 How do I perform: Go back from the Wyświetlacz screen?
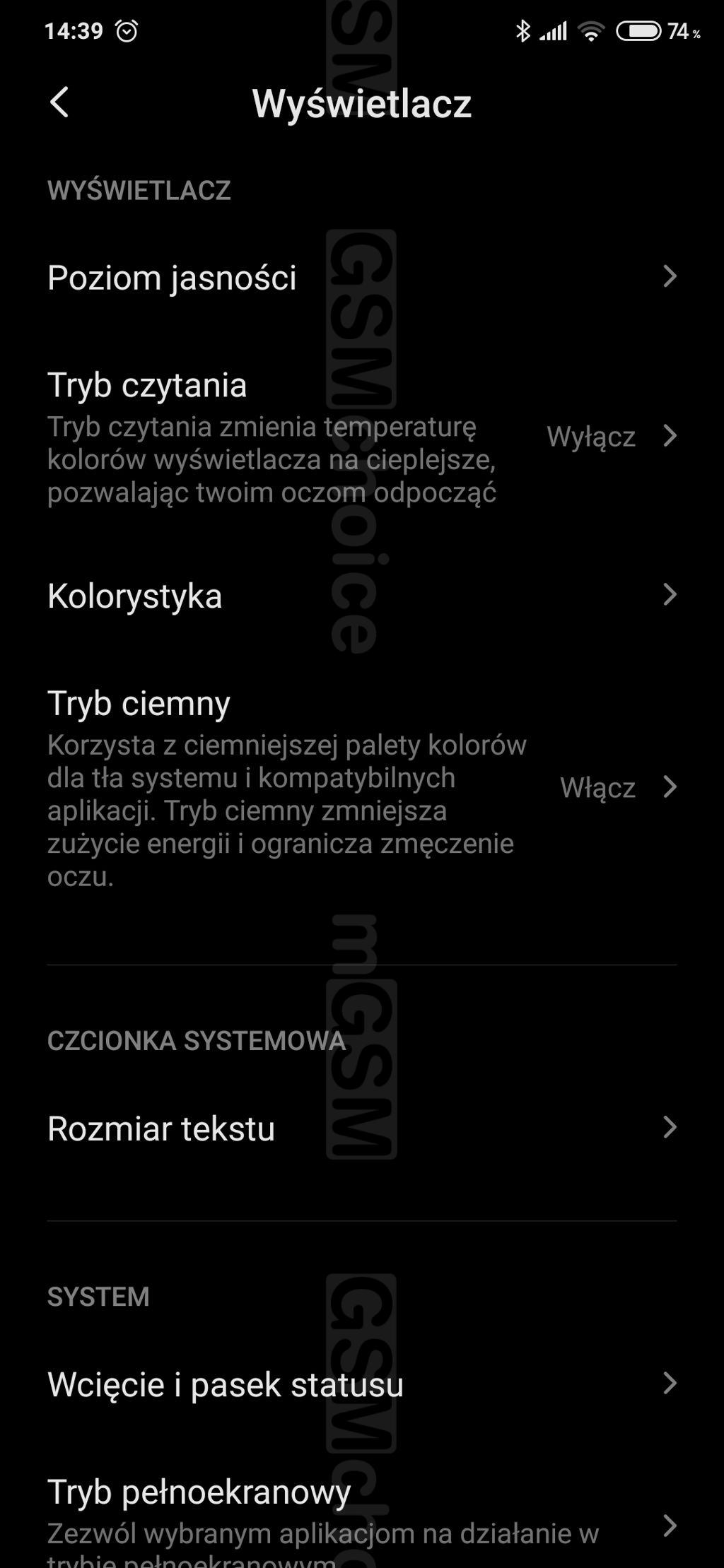pos(59,102)
